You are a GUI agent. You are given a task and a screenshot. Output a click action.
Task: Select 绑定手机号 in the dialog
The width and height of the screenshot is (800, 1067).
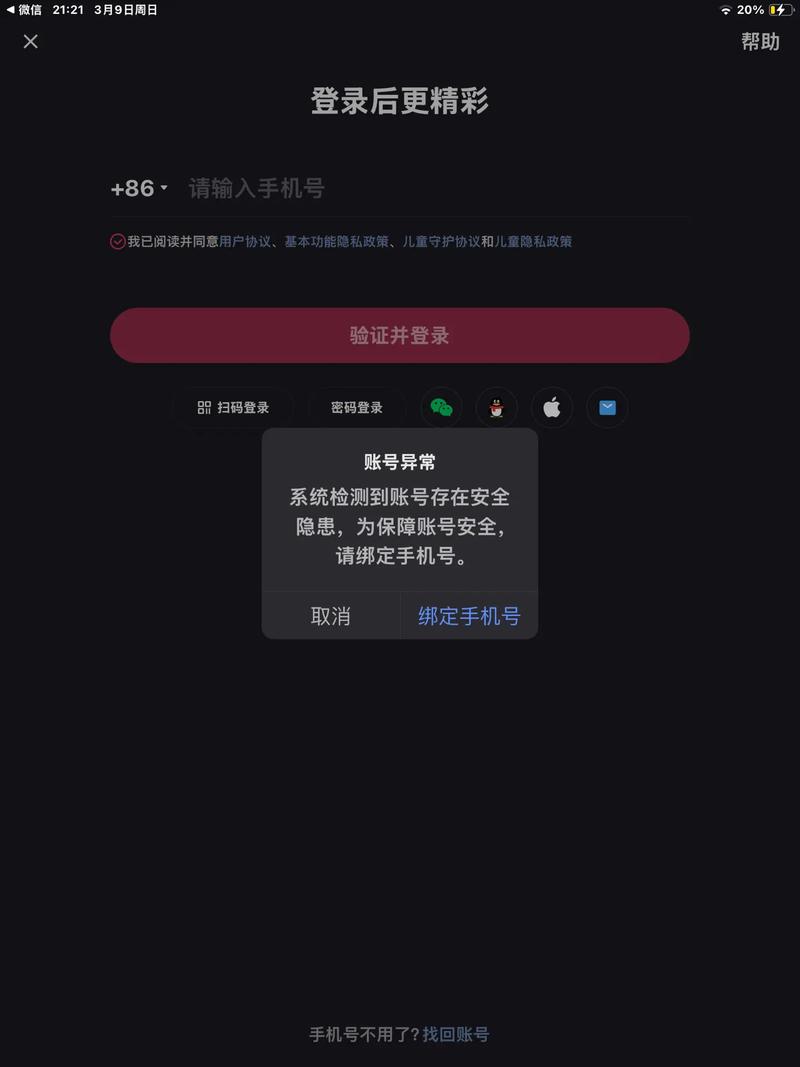click(x=469, y=616)
